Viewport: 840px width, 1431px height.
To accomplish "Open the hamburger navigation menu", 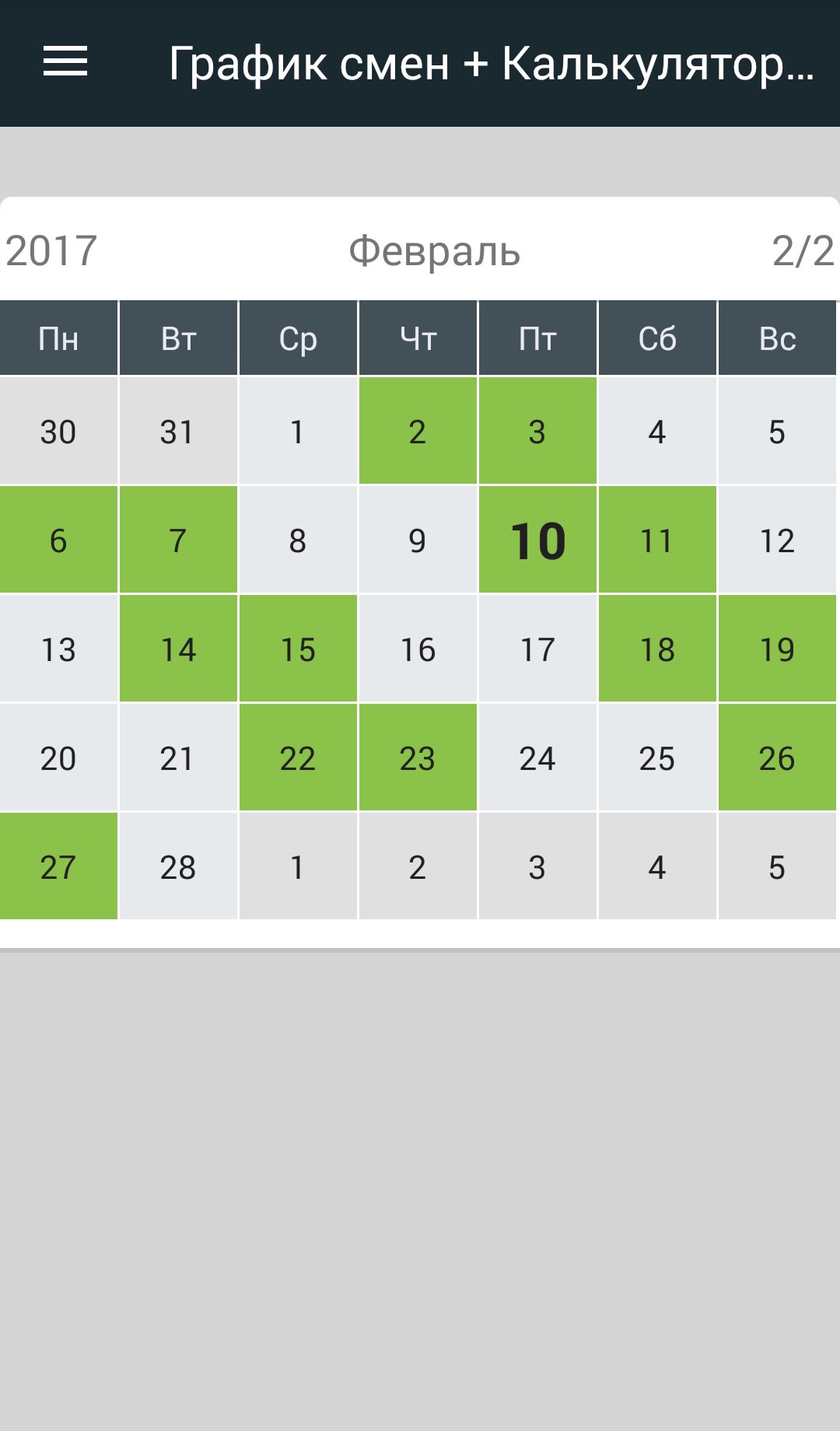I will 65,62.
